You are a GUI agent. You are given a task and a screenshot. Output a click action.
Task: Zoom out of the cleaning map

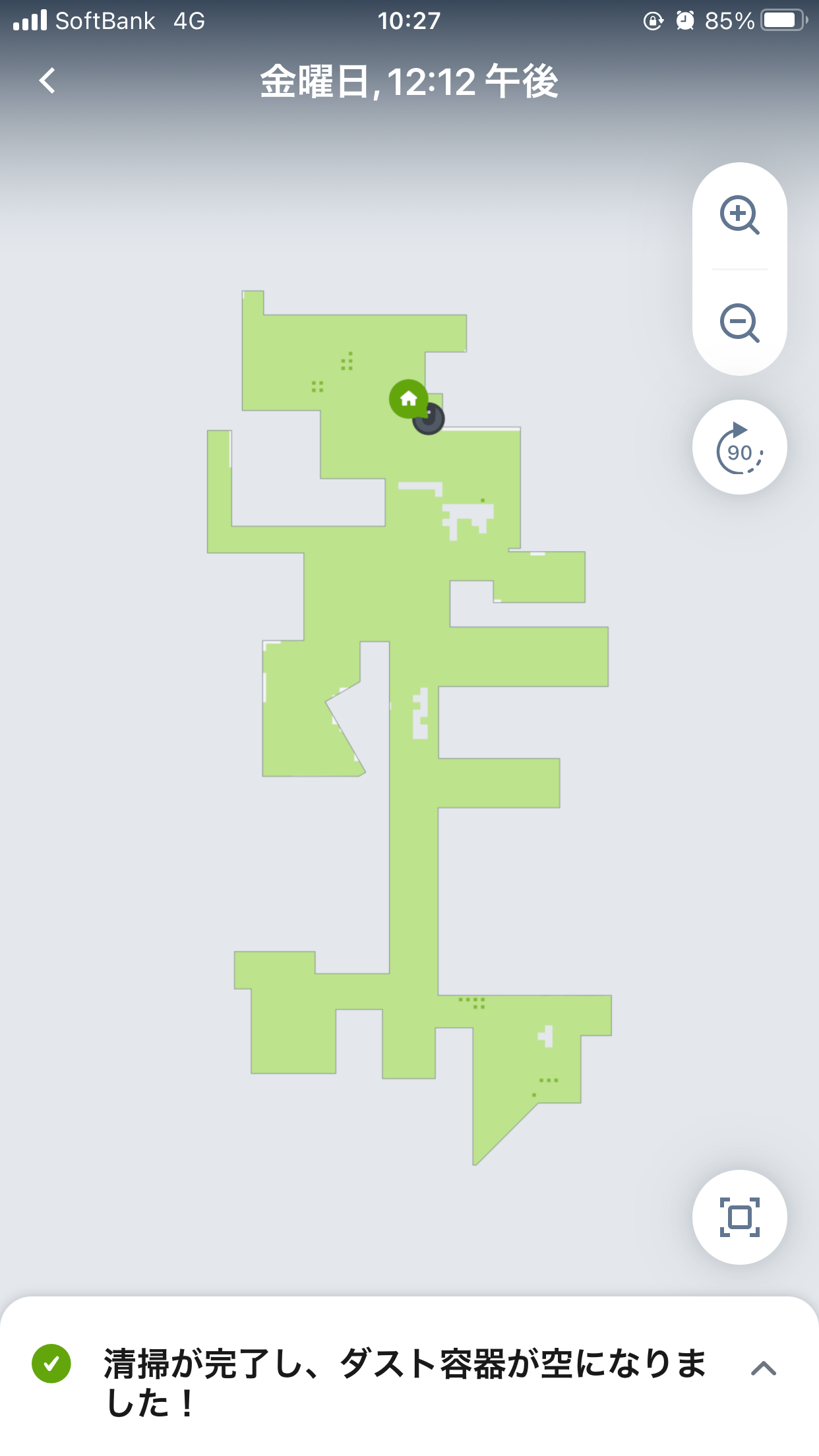pyautogui.click(x=739, y=323)
